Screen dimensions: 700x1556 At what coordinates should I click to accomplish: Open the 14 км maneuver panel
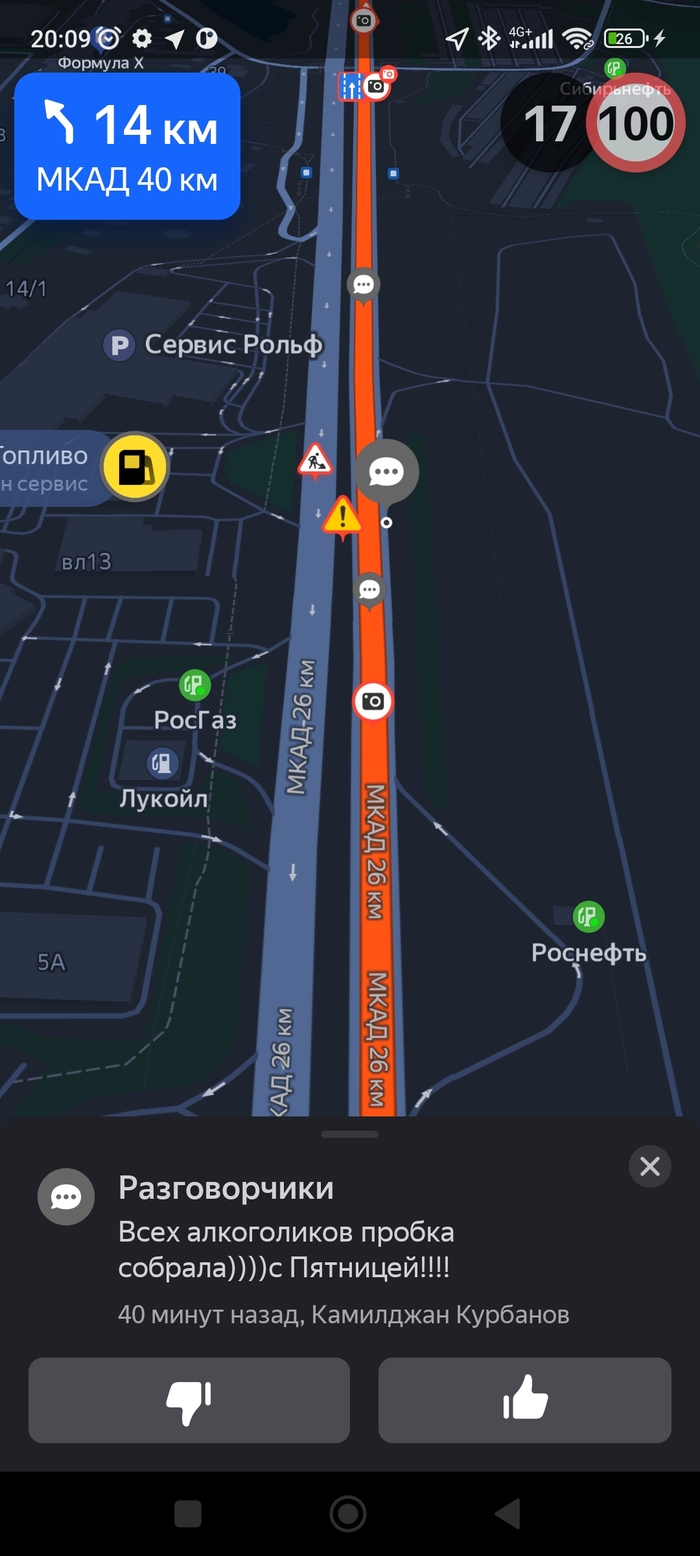127,146
